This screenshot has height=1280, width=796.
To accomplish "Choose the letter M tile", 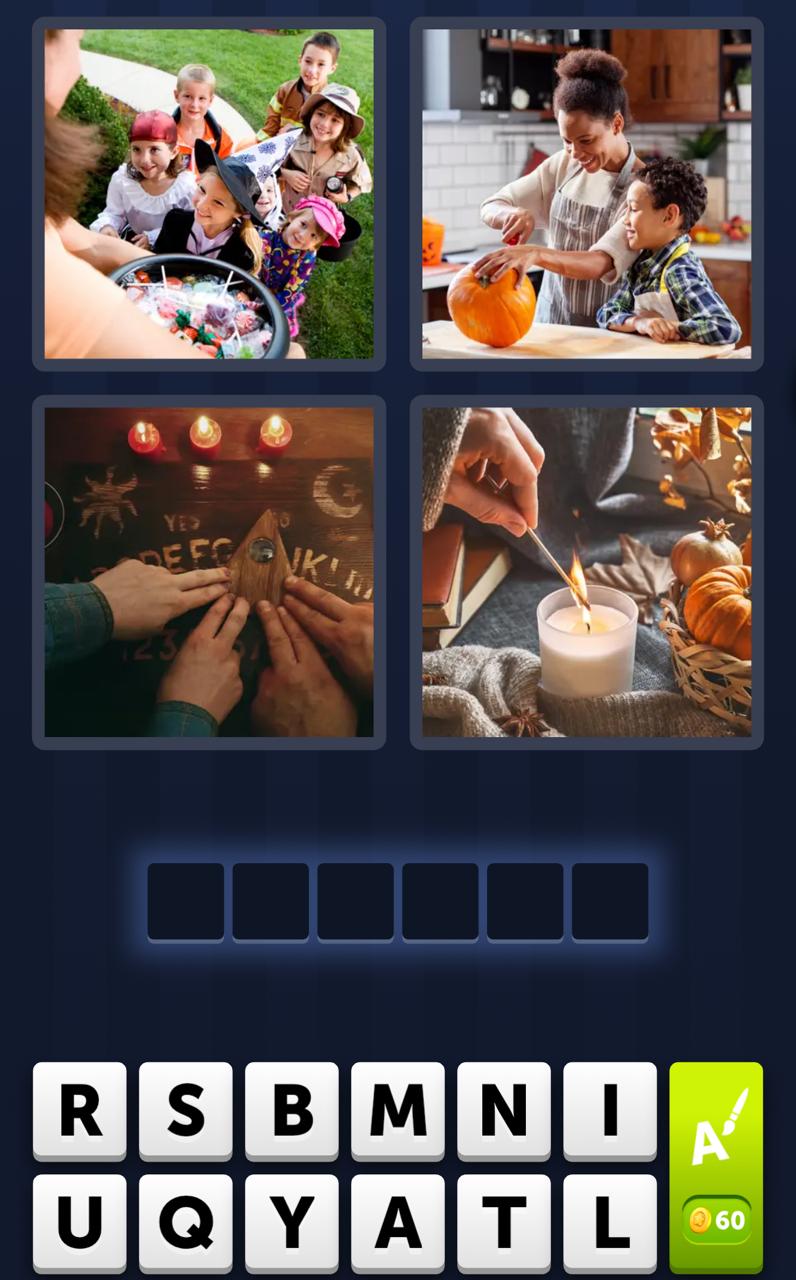I will (398, 1110).
